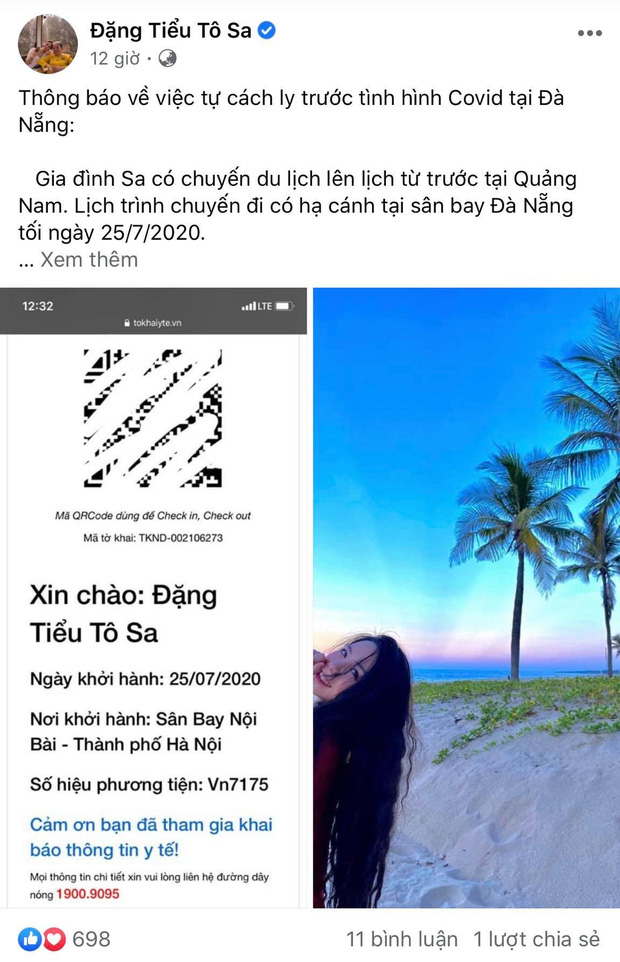Screen dimensions: 620x962
Task: Open the beach palm tree photo
Action: [x=466, y=598]
